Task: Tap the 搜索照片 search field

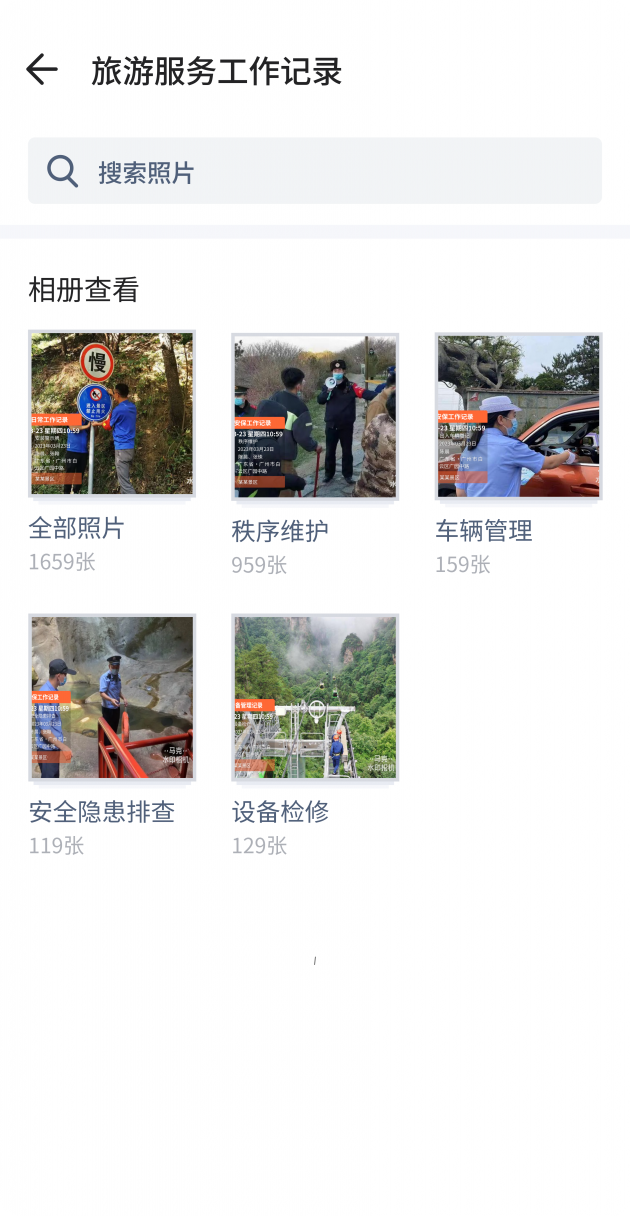Action: 315,171
